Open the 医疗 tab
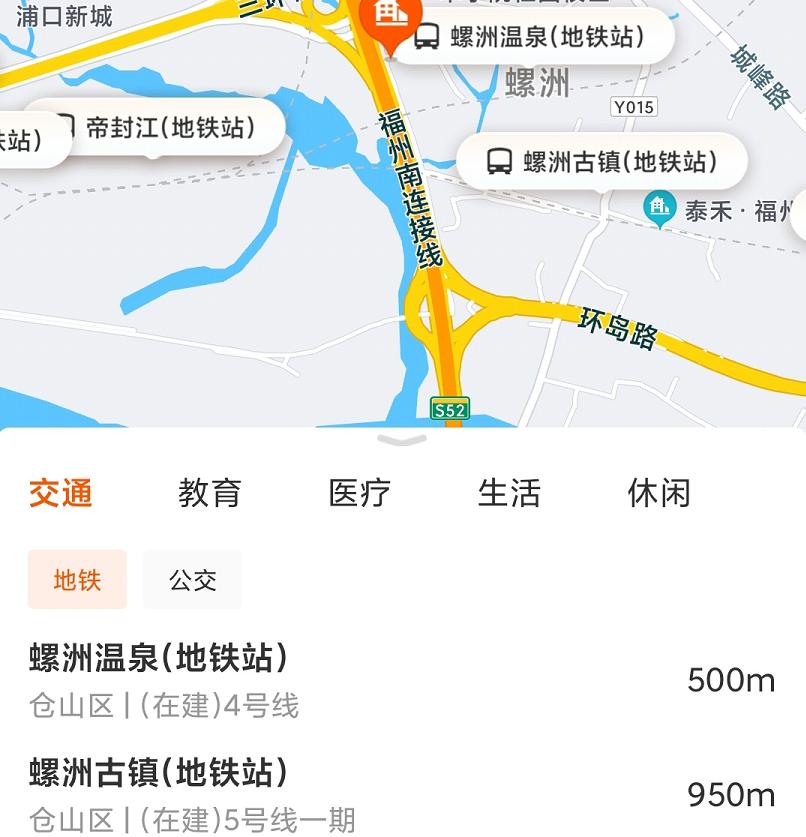 361,492
